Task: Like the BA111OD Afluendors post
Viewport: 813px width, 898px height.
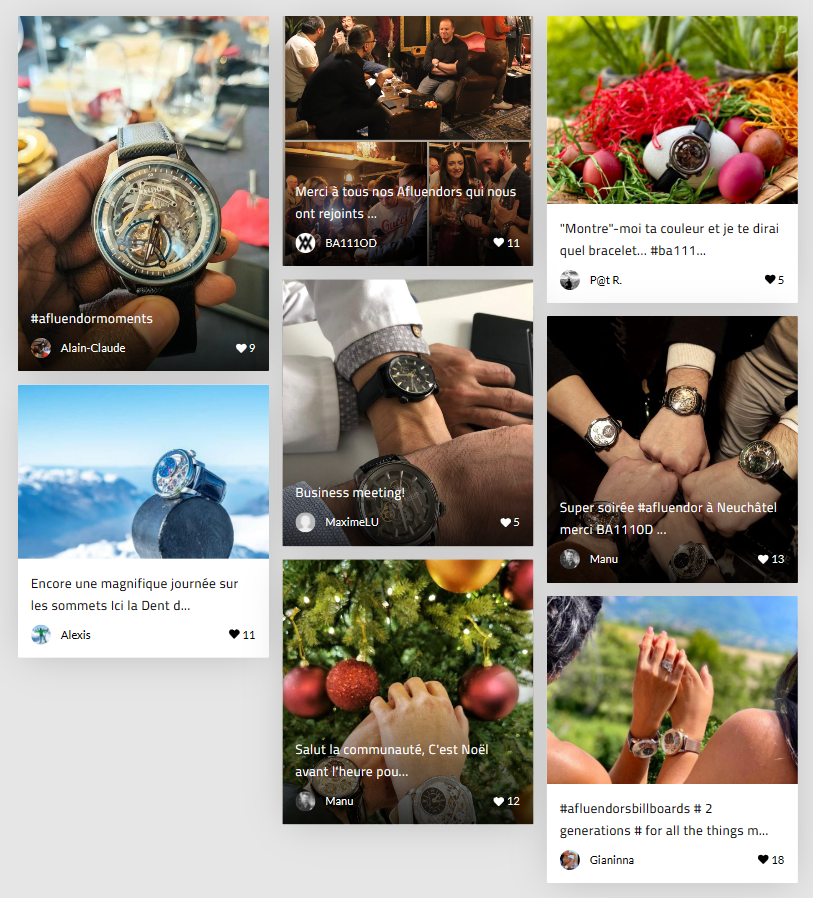Action: point(499,243)
